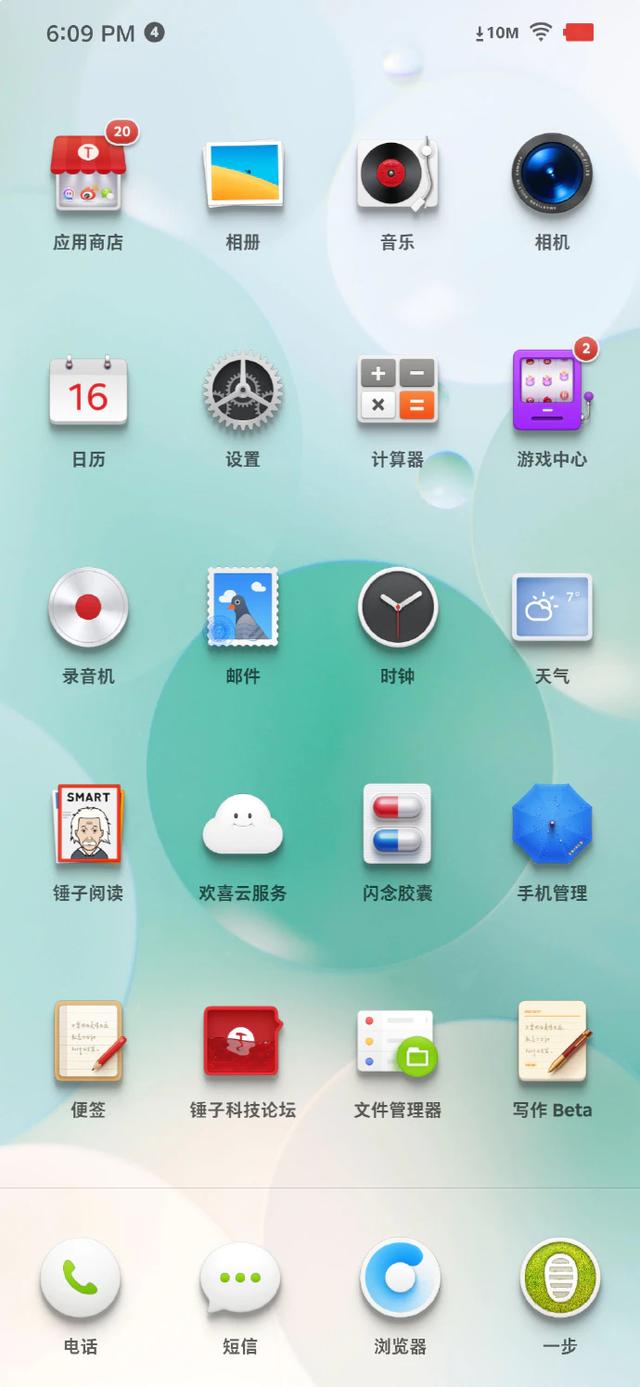Open 设置 system settings
Screen dimensions: 640x1387
click(x=243, y=392)
